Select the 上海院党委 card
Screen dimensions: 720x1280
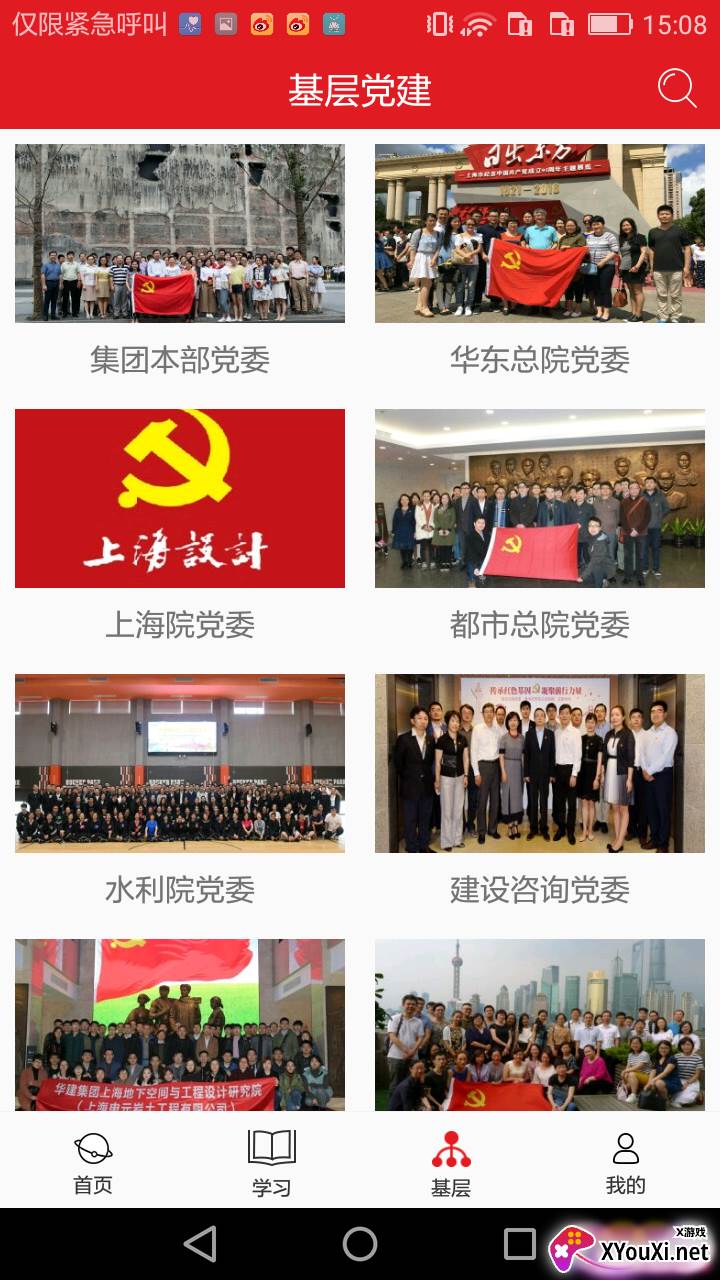[x=180, y=526]
